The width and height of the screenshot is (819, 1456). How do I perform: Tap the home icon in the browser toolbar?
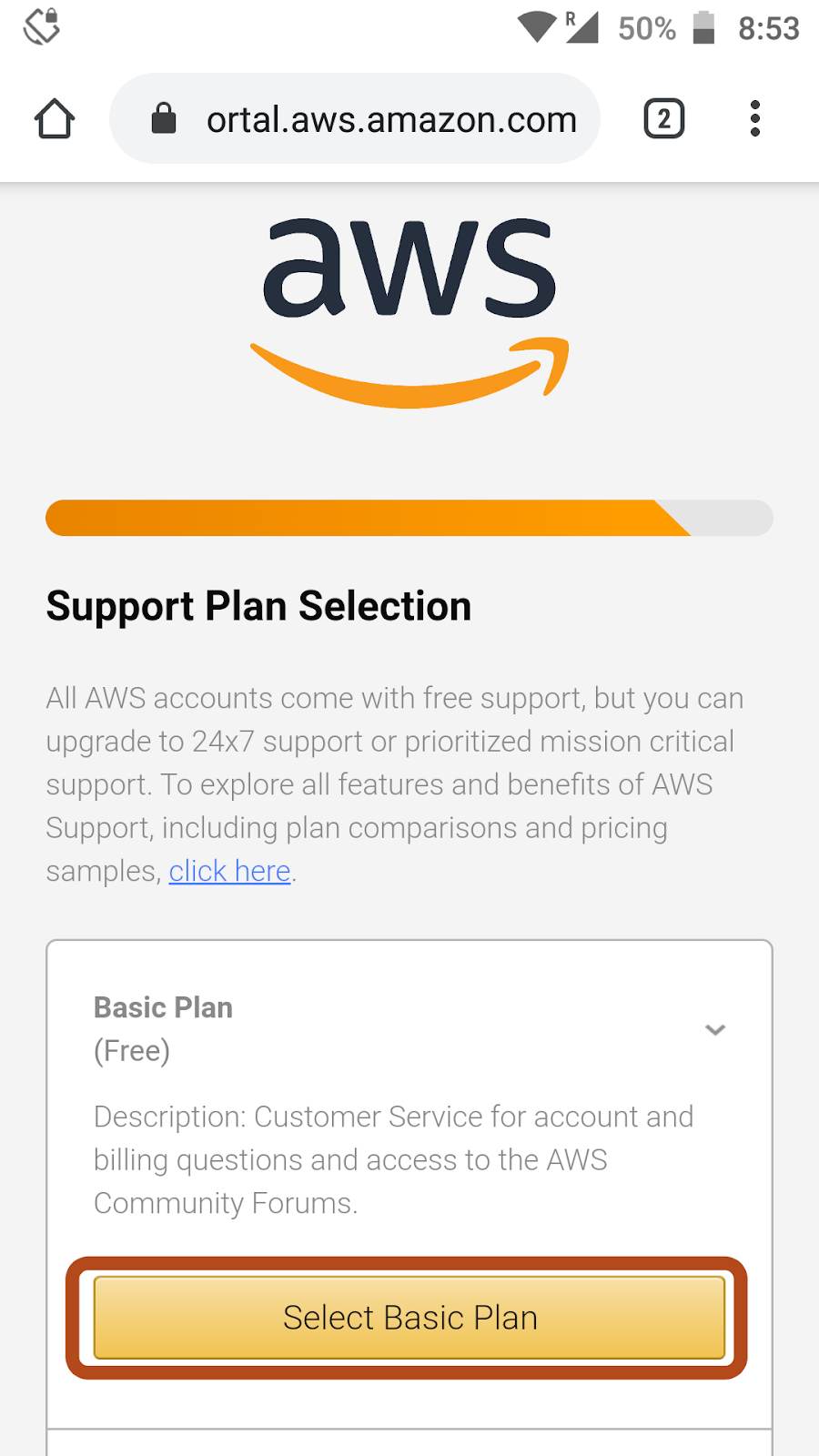[54, 118]
